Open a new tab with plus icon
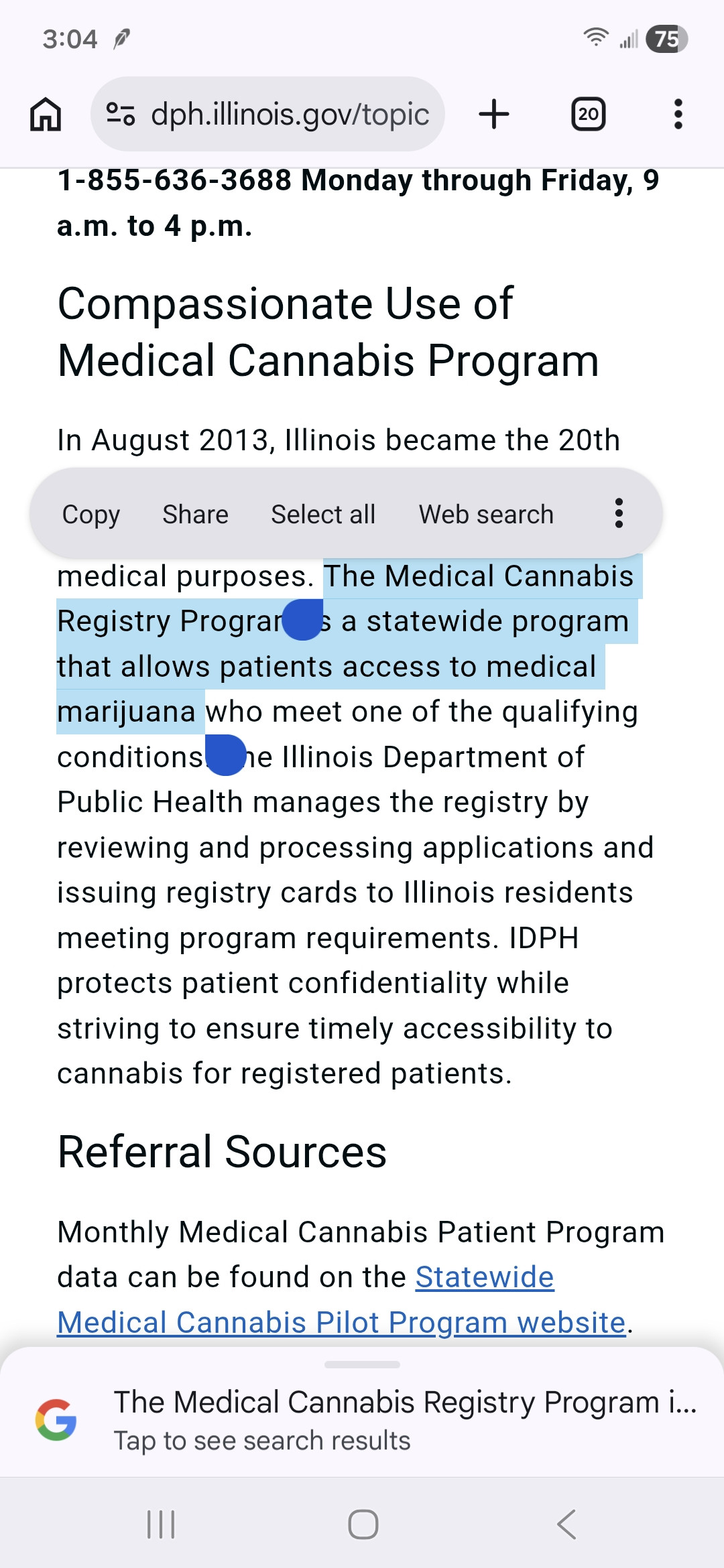The height and width of the screenshot is (1568, 724). (x=494, y=114)
